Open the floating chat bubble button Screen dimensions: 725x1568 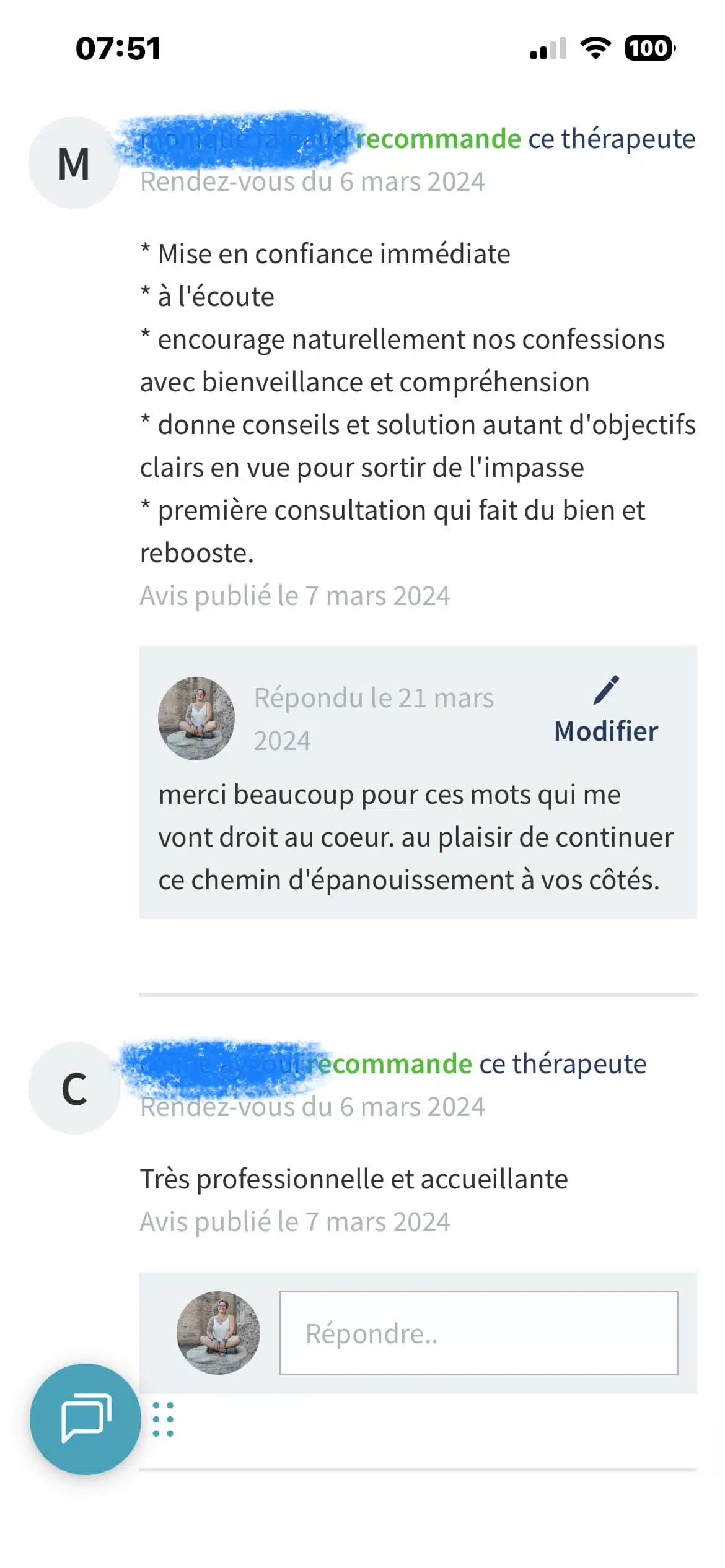[x=86, y=1418]
